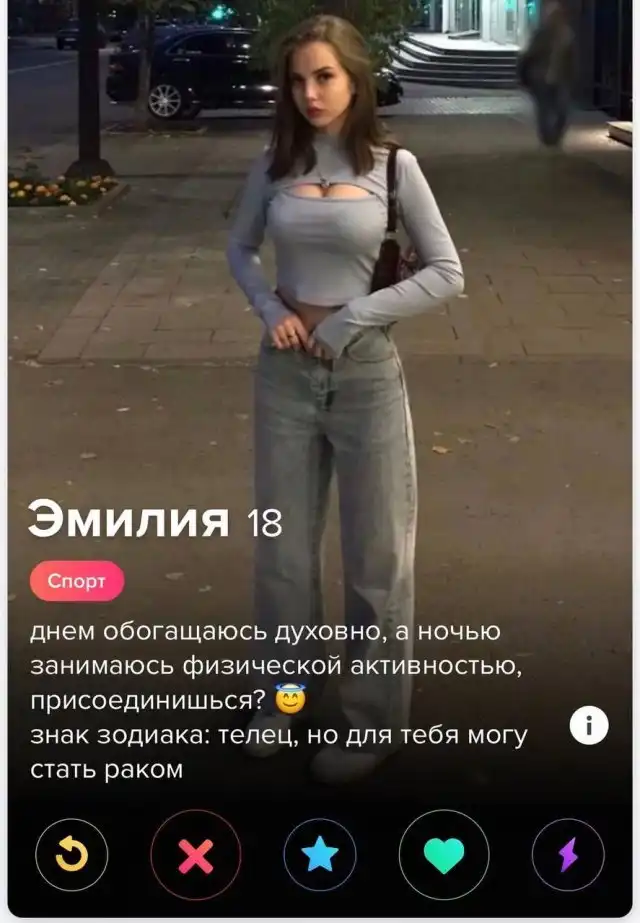Reject Эмилия's profile with the red X
640x923 pixels.
195,854
